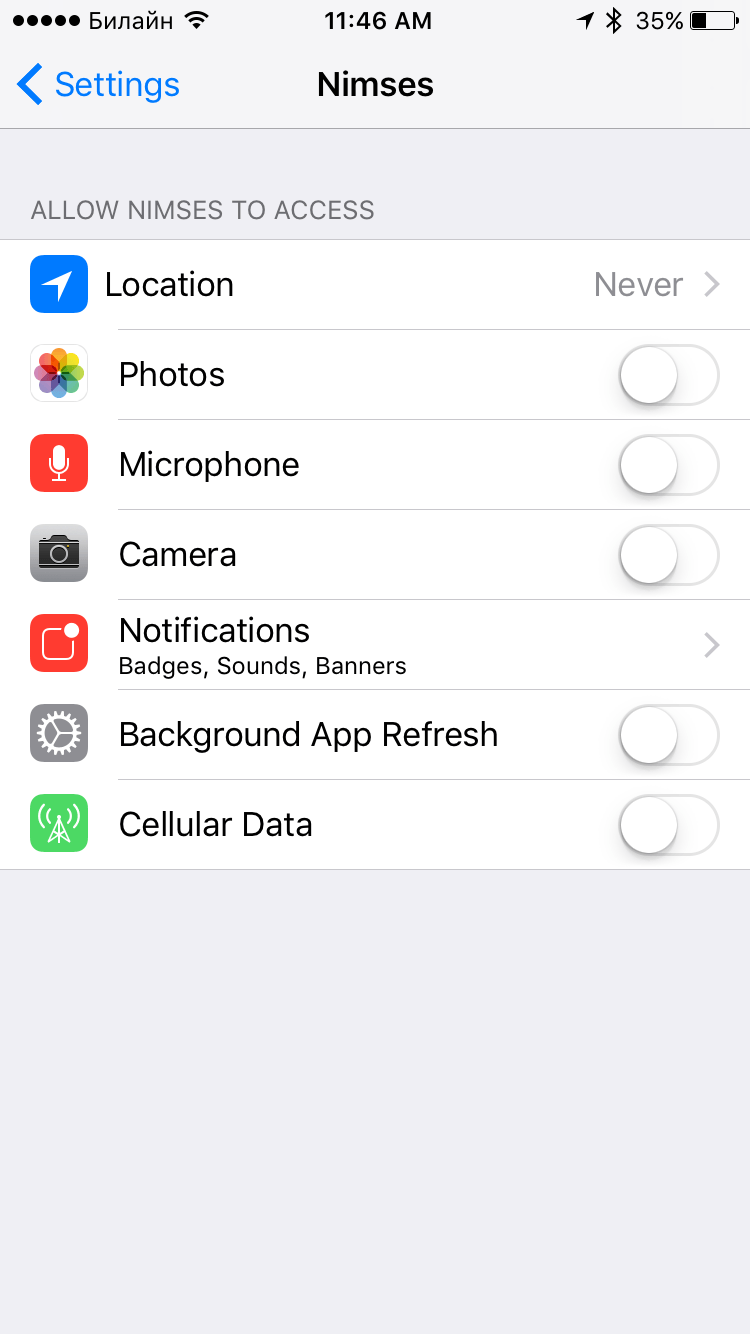Enable Photos access toggle
Screen dimensions: 750x1334
(669, 375)
